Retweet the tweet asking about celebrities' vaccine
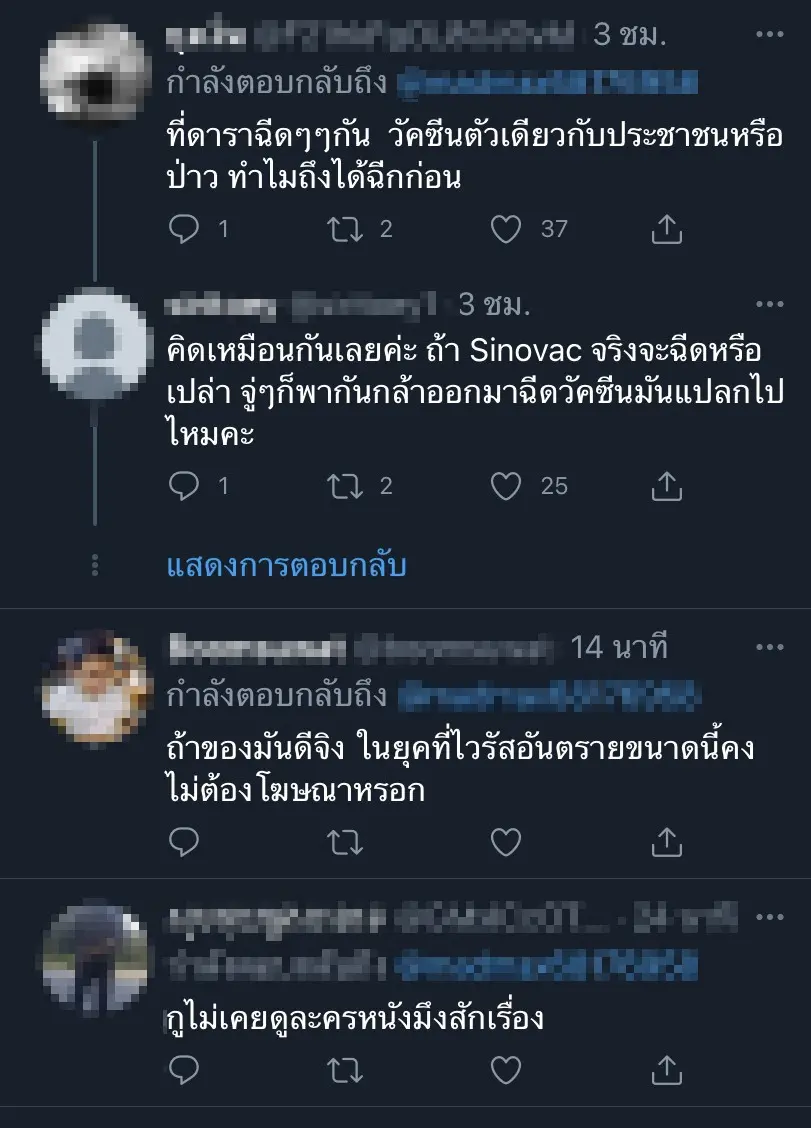This screenshot has height=1128, width=811. pos(345,229)
